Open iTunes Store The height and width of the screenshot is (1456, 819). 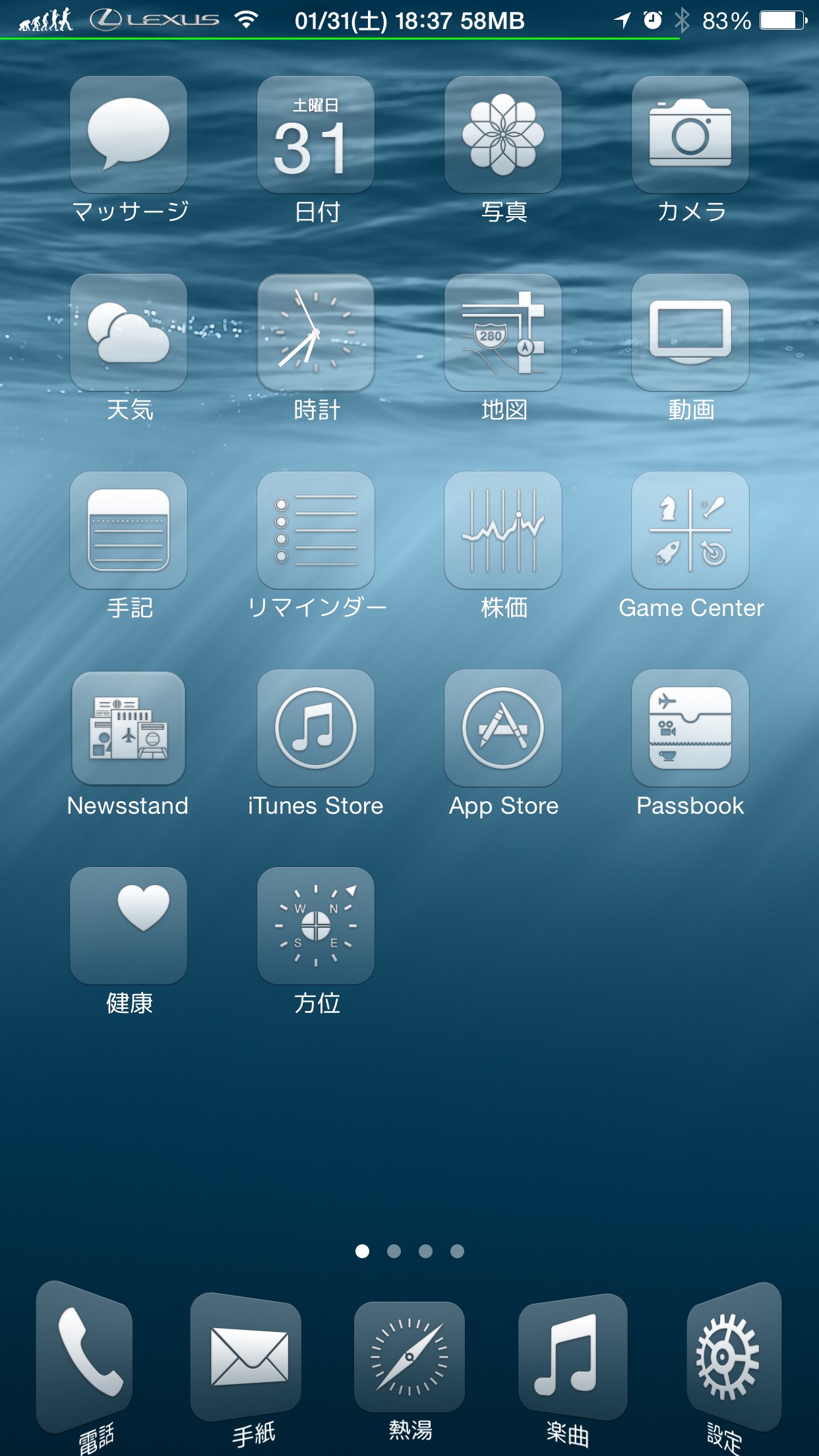click(x=316, y=728)
